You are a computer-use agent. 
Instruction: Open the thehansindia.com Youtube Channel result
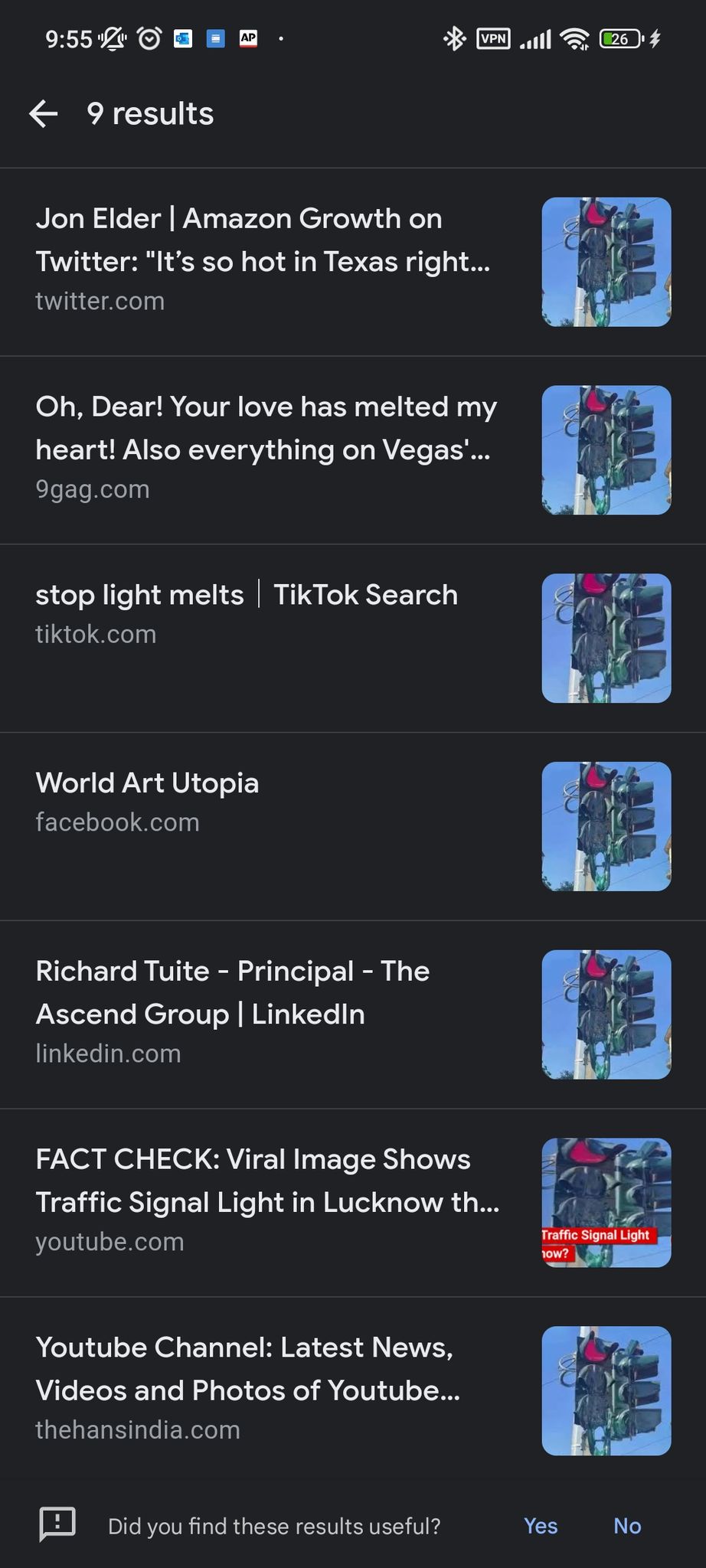[x=247, y=1370]
